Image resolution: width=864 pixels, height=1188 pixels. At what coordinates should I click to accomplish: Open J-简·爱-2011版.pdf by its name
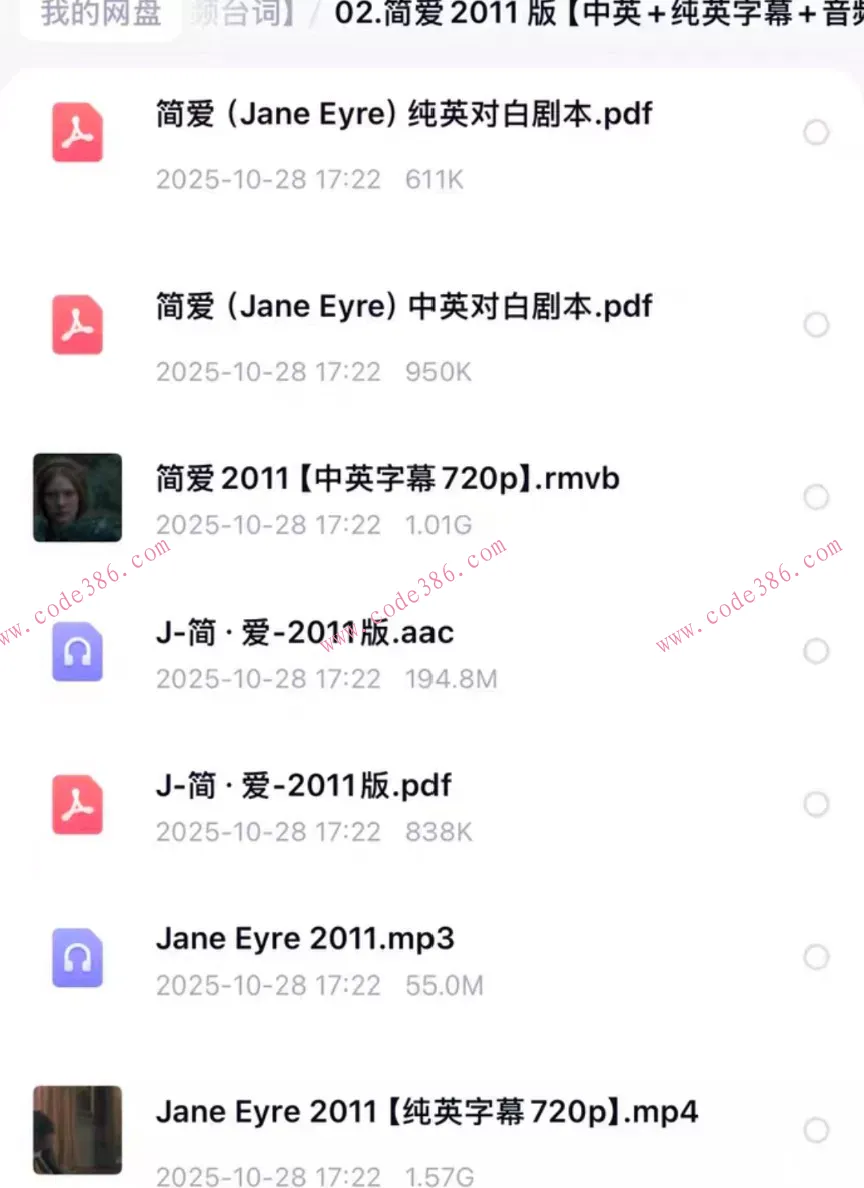click(x=303, y=785)
